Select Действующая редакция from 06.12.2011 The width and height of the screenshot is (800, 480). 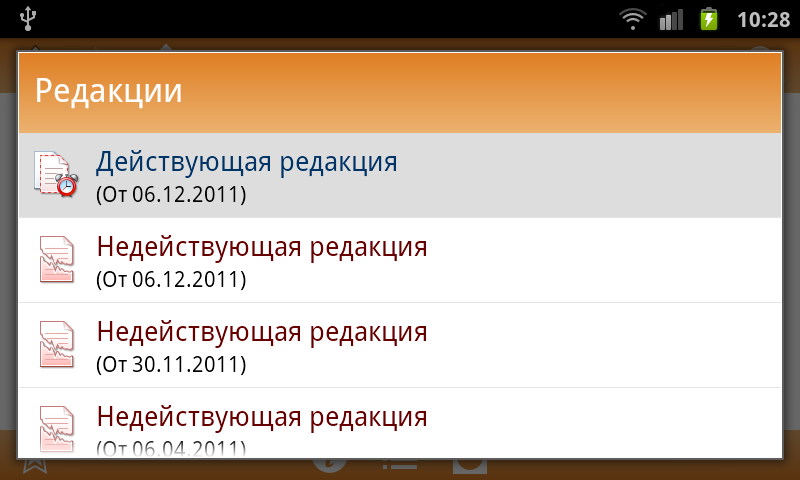tap(400, 175)
